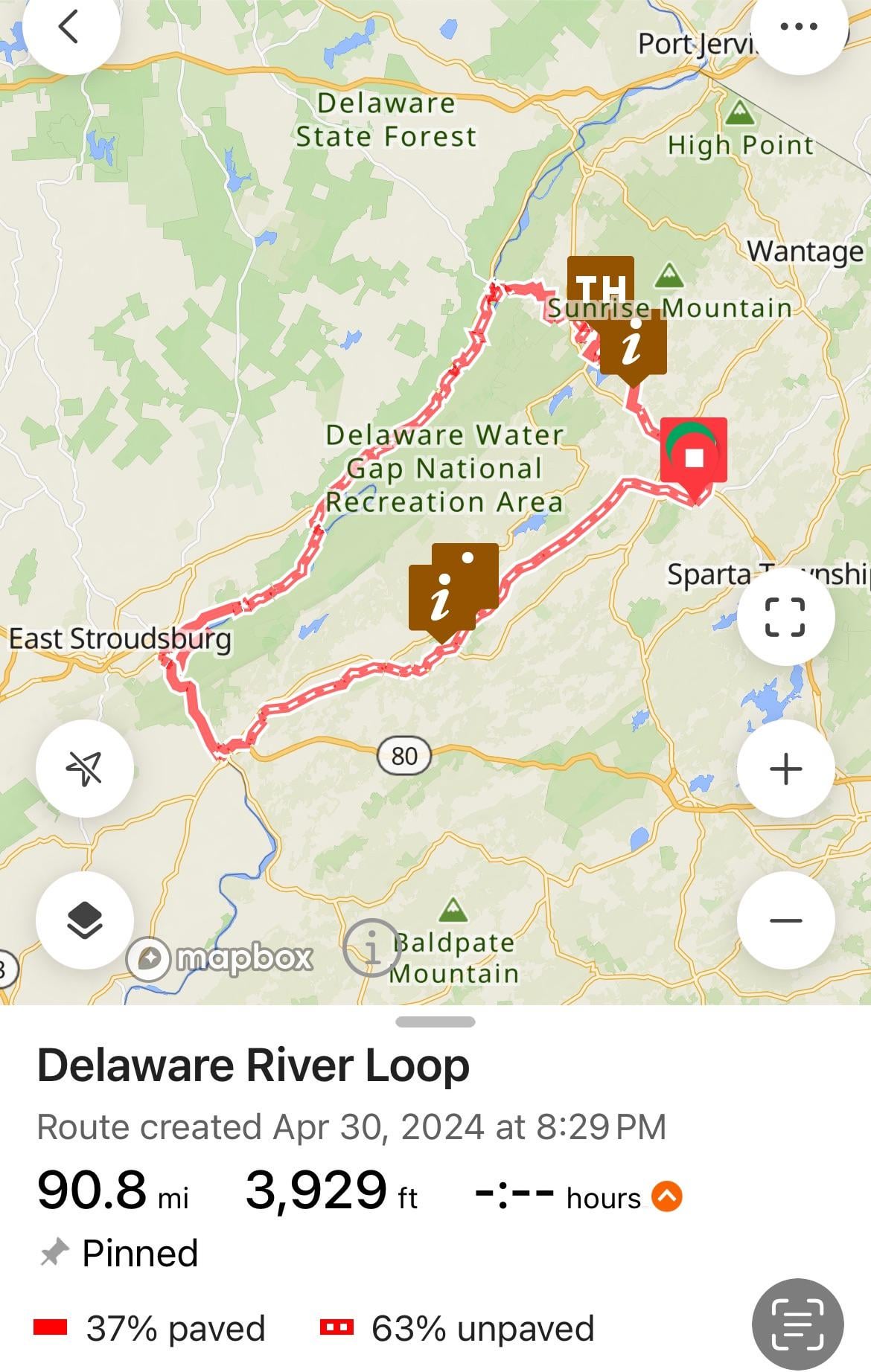
Task: Expand the hours estimate orange chevron
Action: 667,1196
